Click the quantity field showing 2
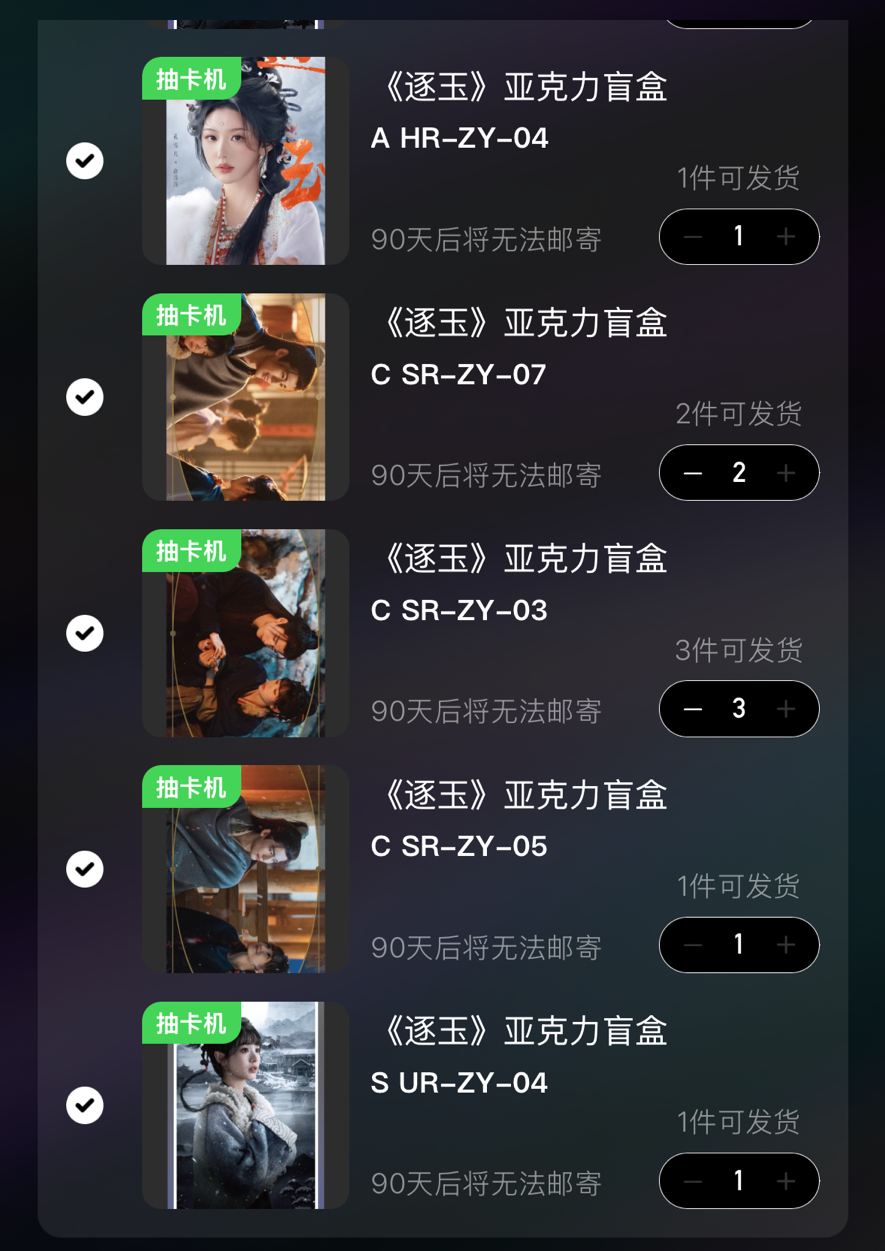Image resolution: width=885 pixels, height=1251 pixels. tap(739, 472)
